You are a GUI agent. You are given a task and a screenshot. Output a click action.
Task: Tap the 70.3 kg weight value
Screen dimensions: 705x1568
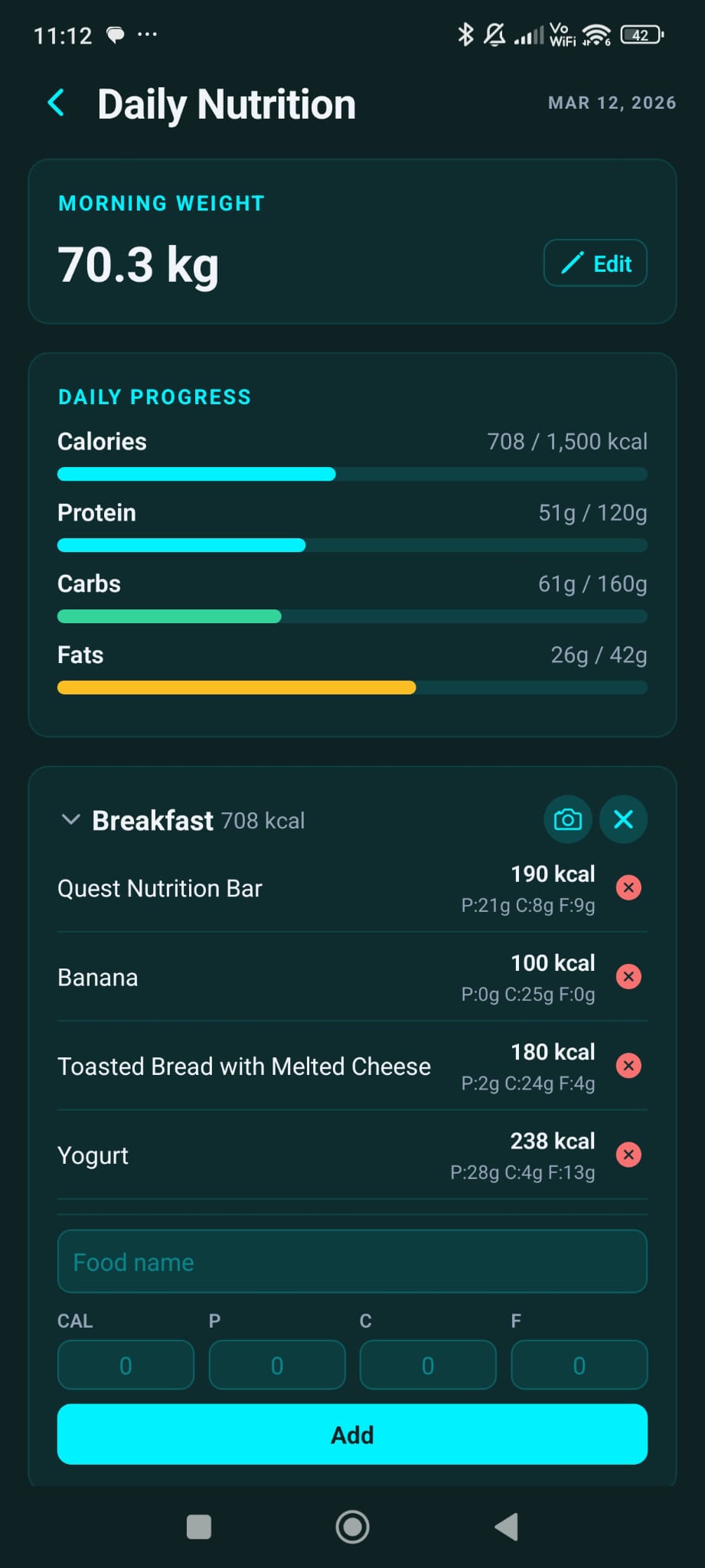click(x=138, y=264)
